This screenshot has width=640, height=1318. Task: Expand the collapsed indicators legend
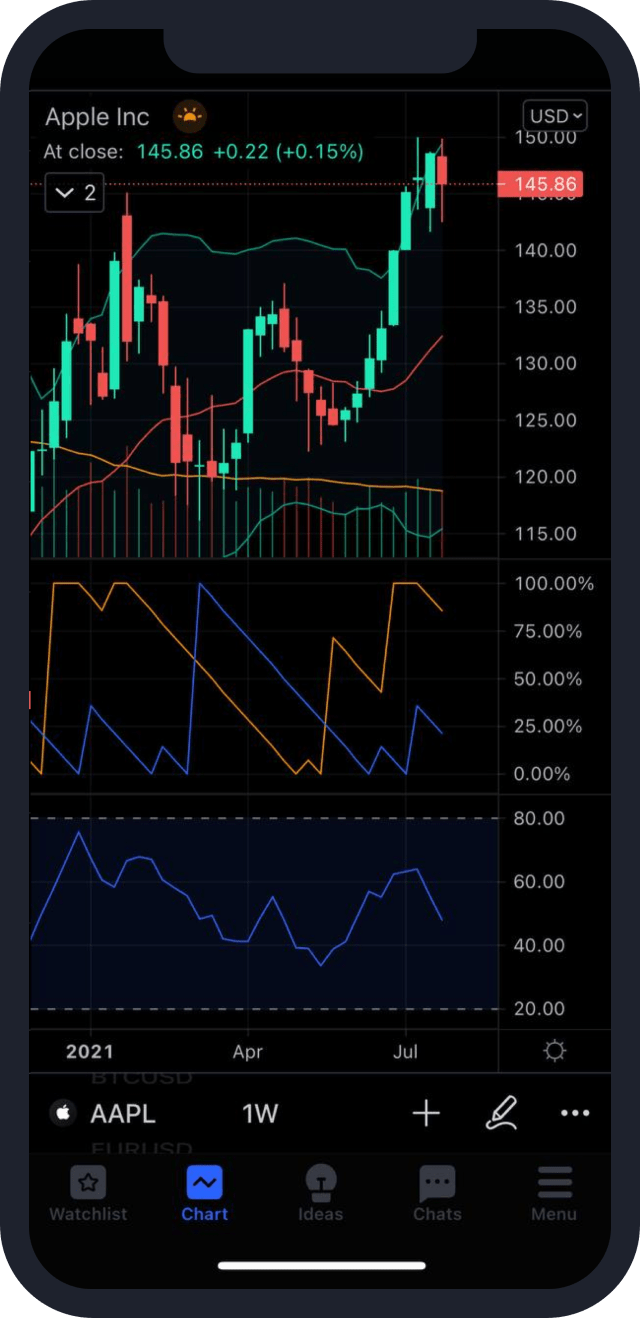[75, 193]
